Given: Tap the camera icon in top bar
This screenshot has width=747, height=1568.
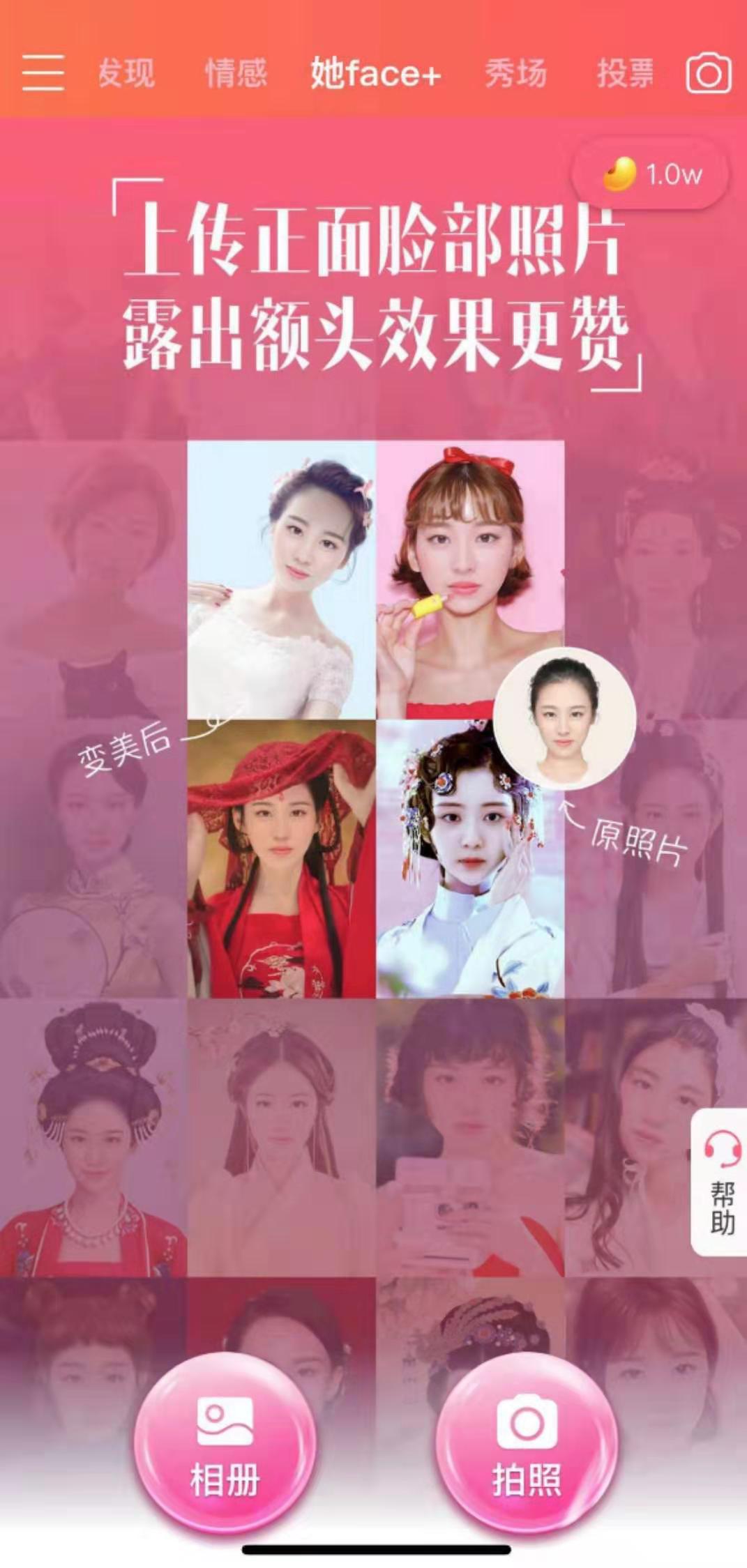Looking at the screenshot, I should 709,74.
